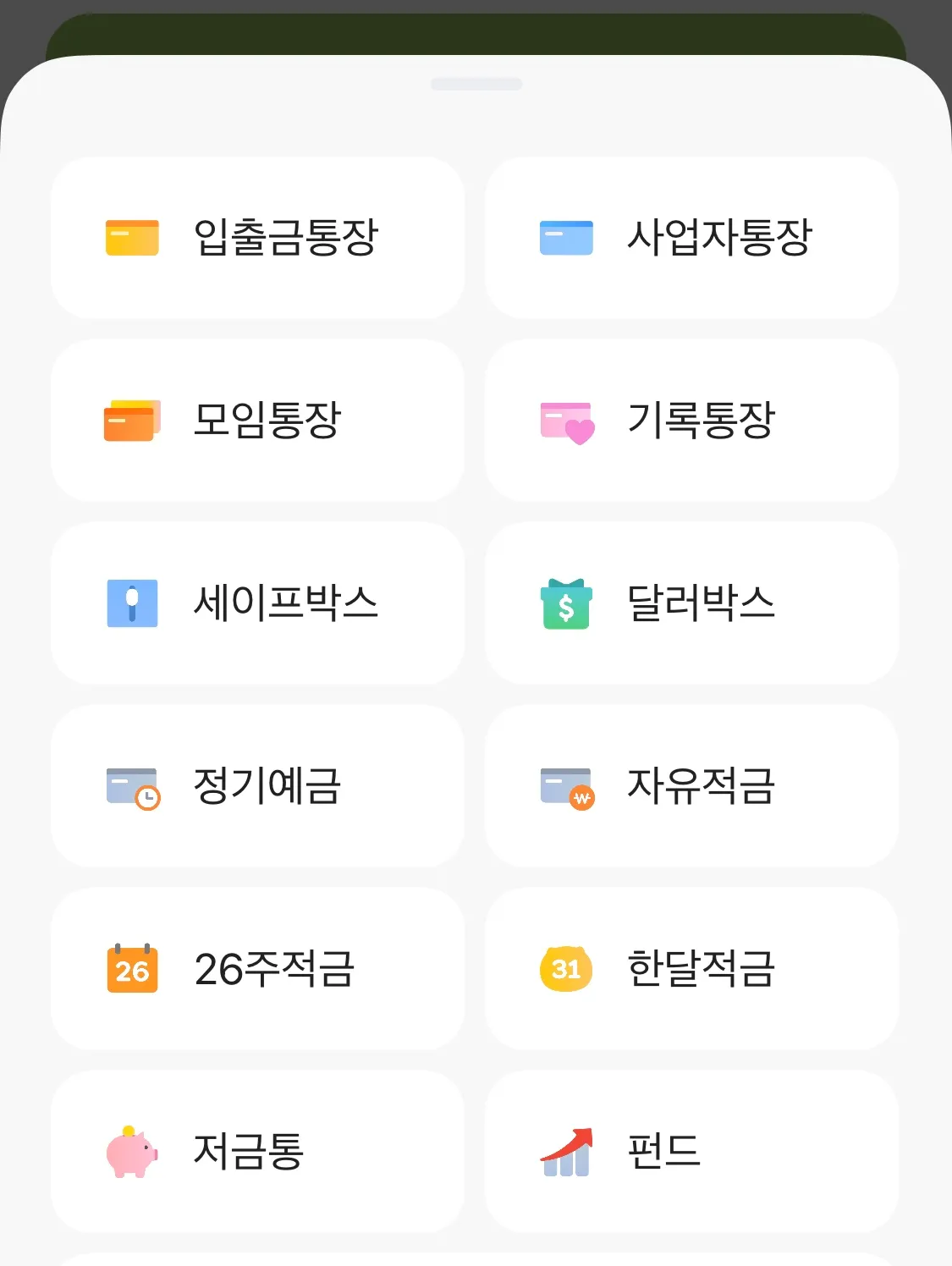This screenshot has width=952, height=1266.
Task: Click the orange wallet icon for 모임통장
Action: click(x=132, y=421)
